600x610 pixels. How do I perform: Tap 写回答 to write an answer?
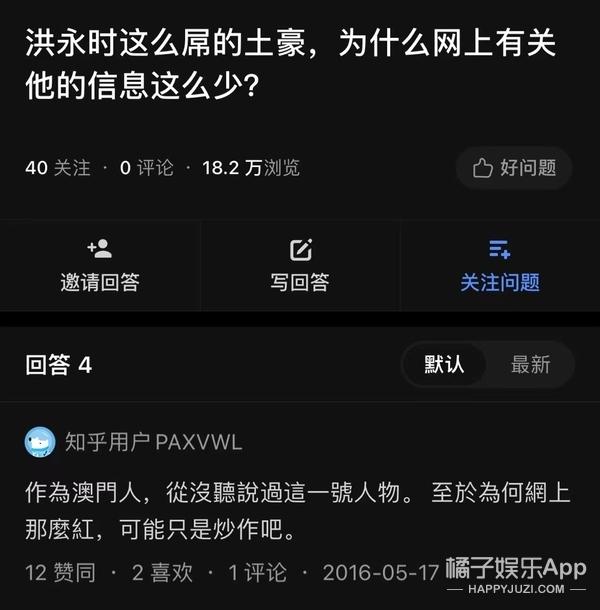point(299,267)
